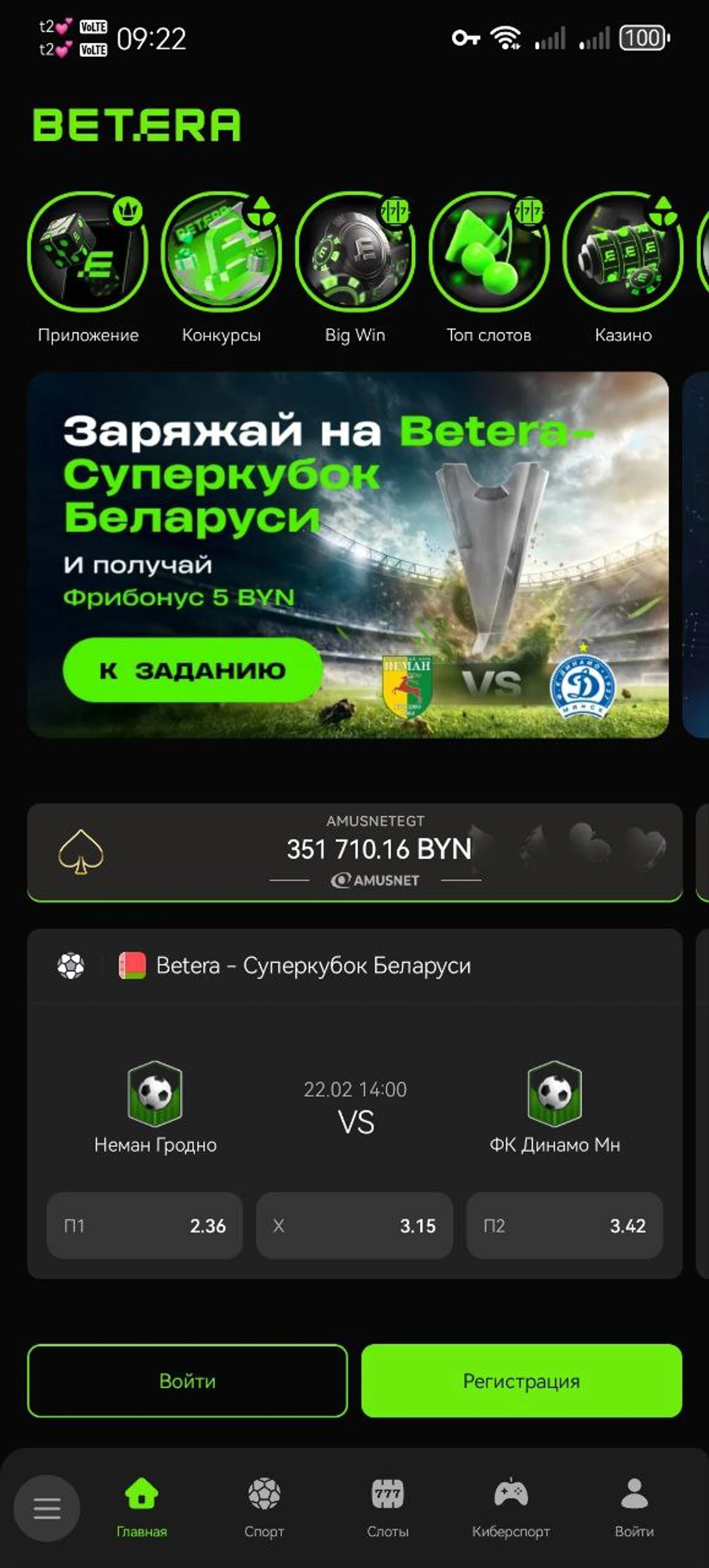Open the Amusnet jackpot card
709x1568 pixels.
click(x=354, y=851)
